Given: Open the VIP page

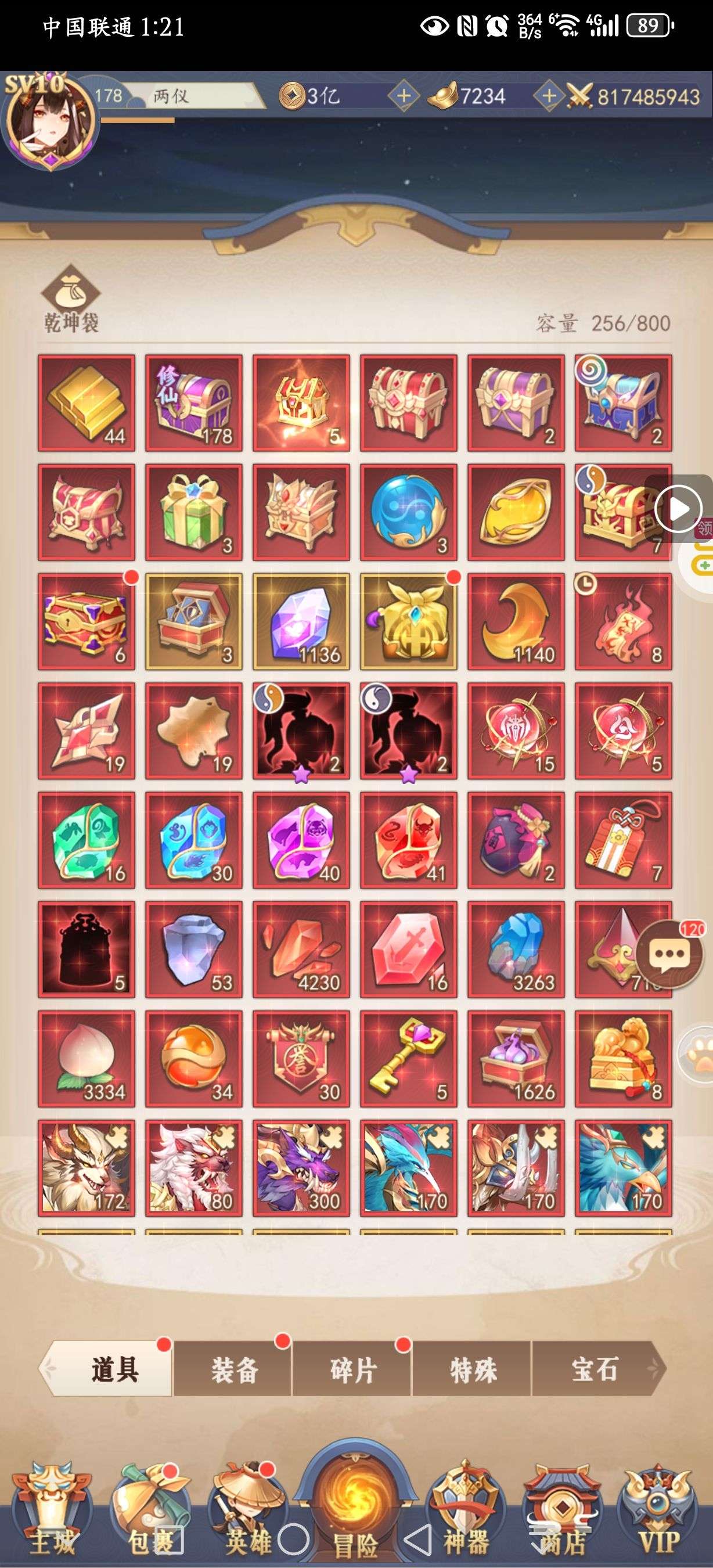Looking at the screenshot, I should (x=657, y=1509).
